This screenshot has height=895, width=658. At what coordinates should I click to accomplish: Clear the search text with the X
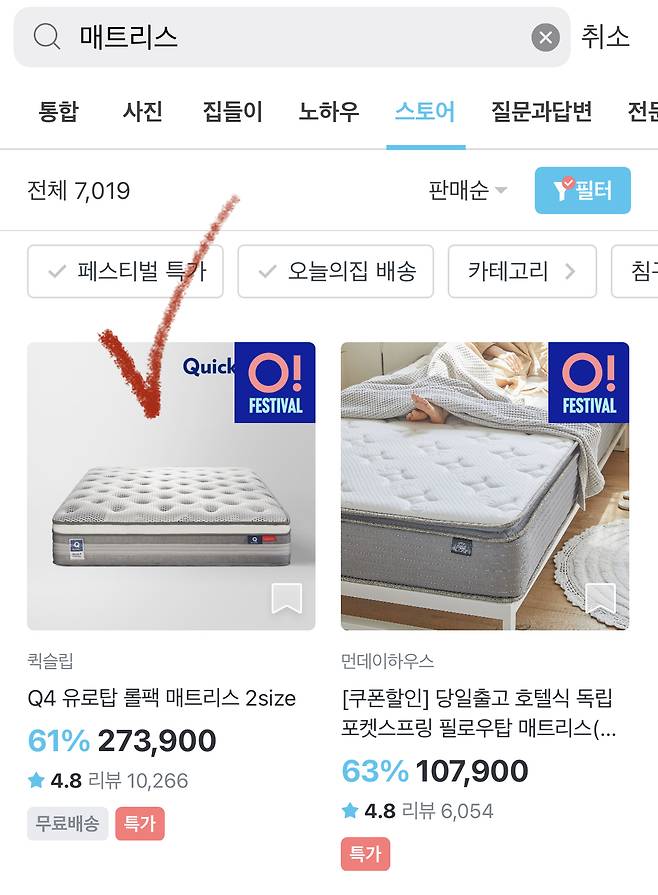[545, 38]
